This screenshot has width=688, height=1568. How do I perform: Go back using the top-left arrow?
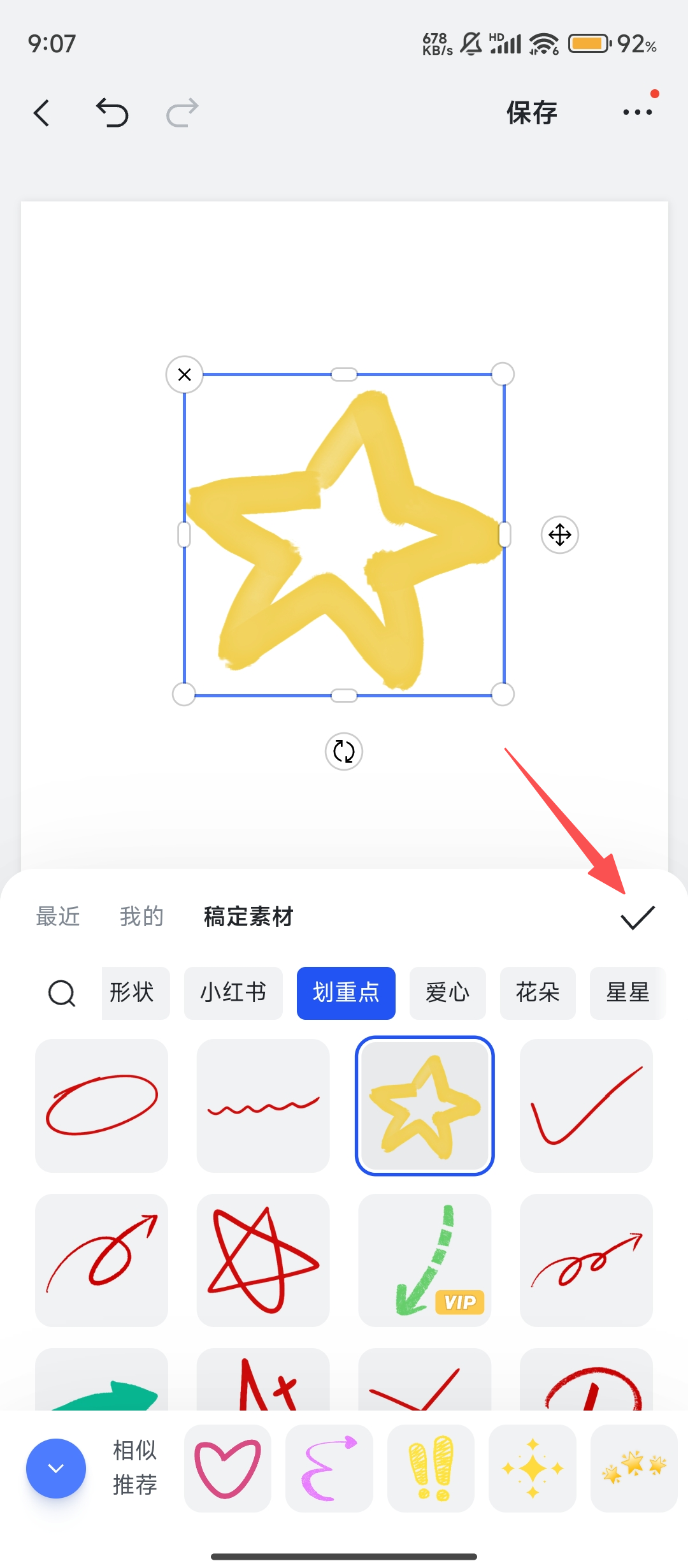click(42, 113)
